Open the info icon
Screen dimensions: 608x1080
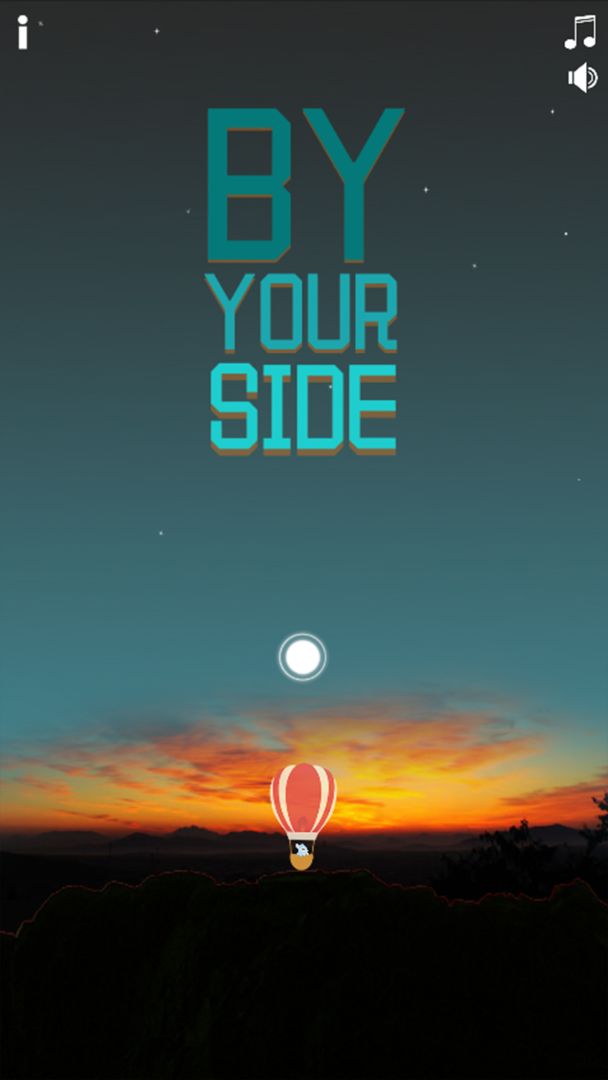22,33
